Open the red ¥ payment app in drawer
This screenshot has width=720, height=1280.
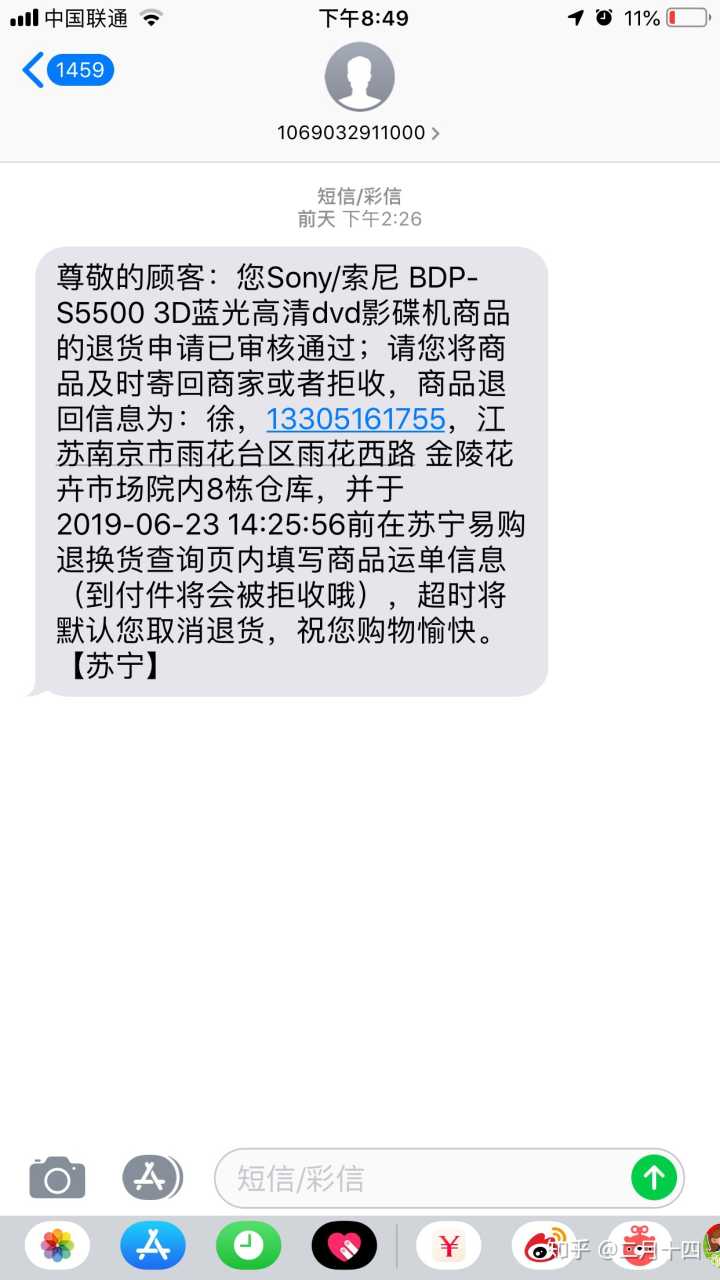click(x=449, y=1246)
